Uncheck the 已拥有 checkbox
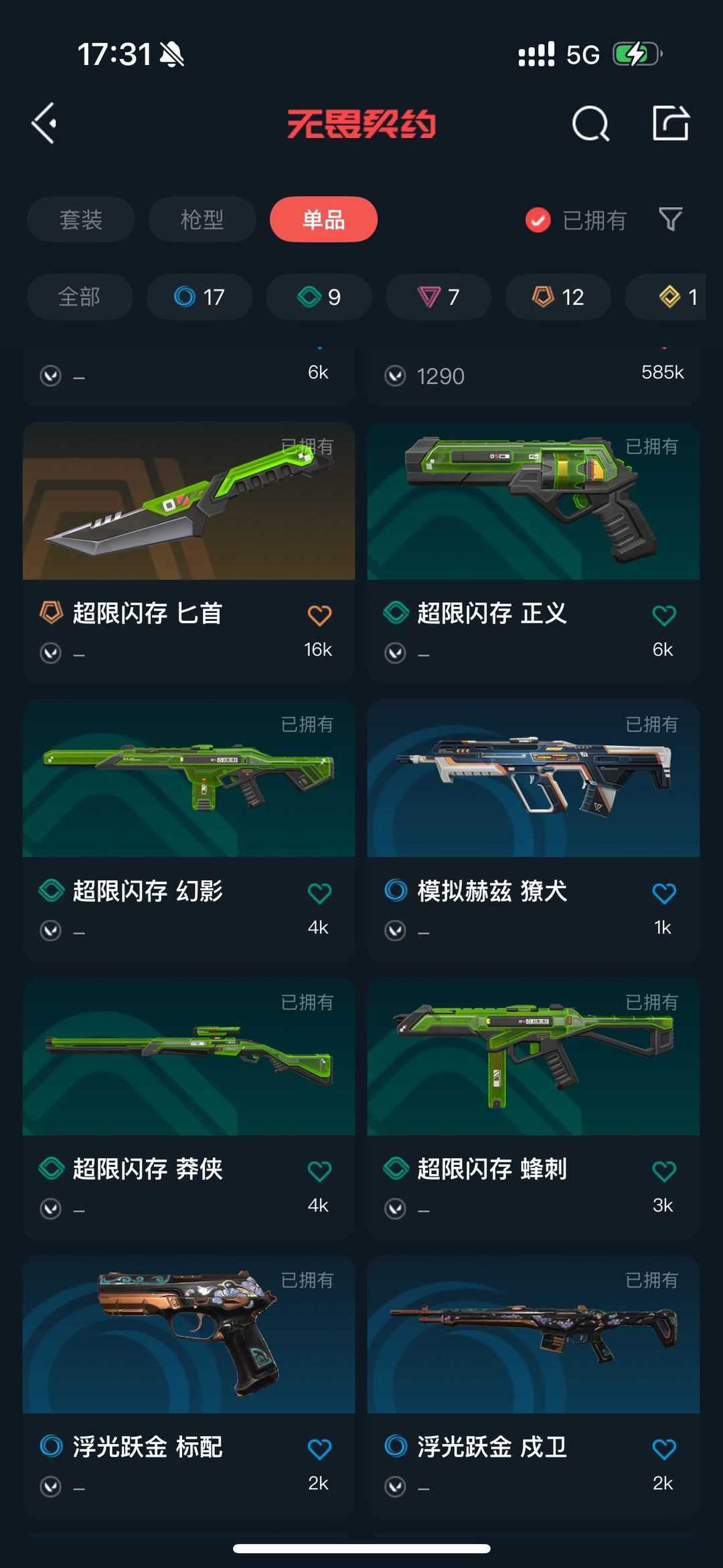The image size is (723, 1568). click(x=538, y=220)
